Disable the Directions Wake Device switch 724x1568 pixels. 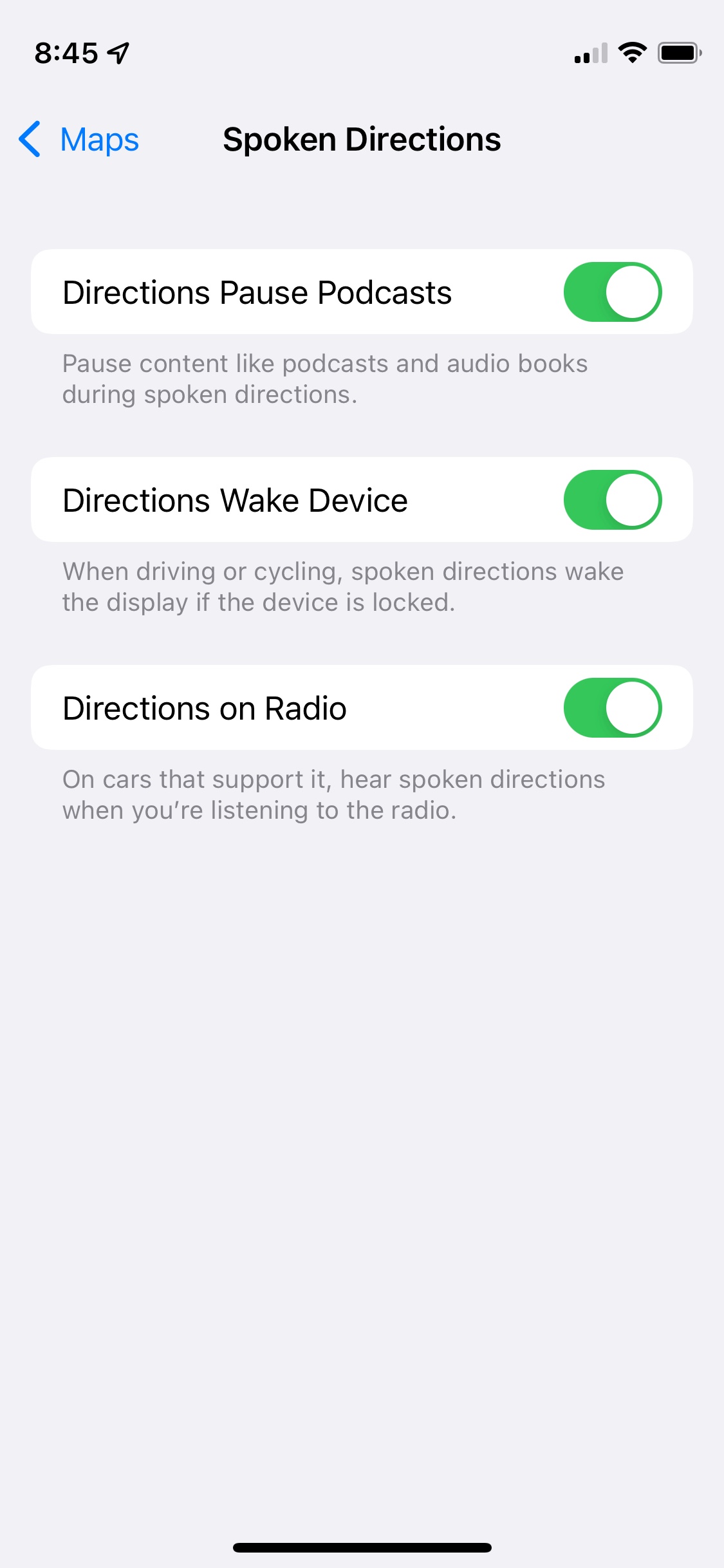point(612,500)
